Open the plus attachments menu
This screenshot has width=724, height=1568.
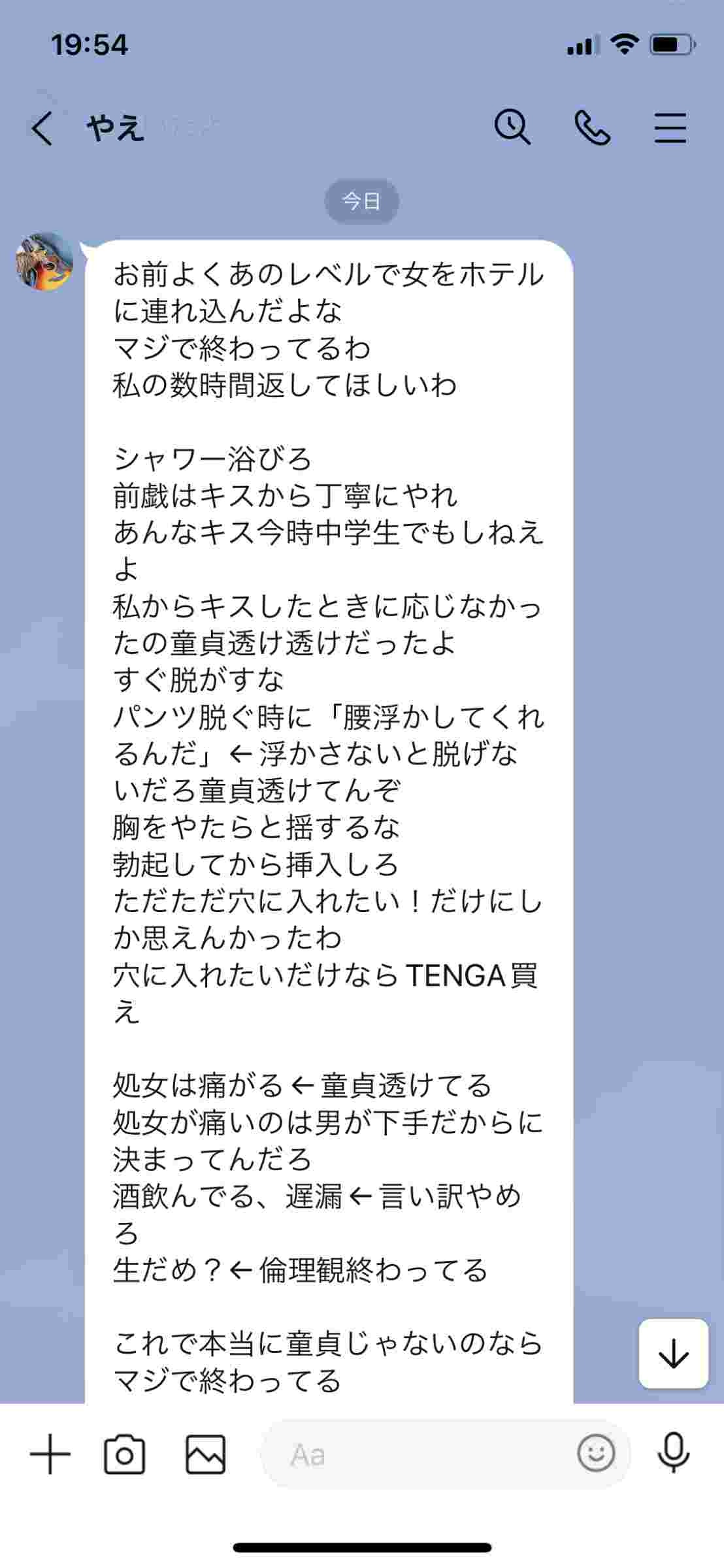(50, 1455)
